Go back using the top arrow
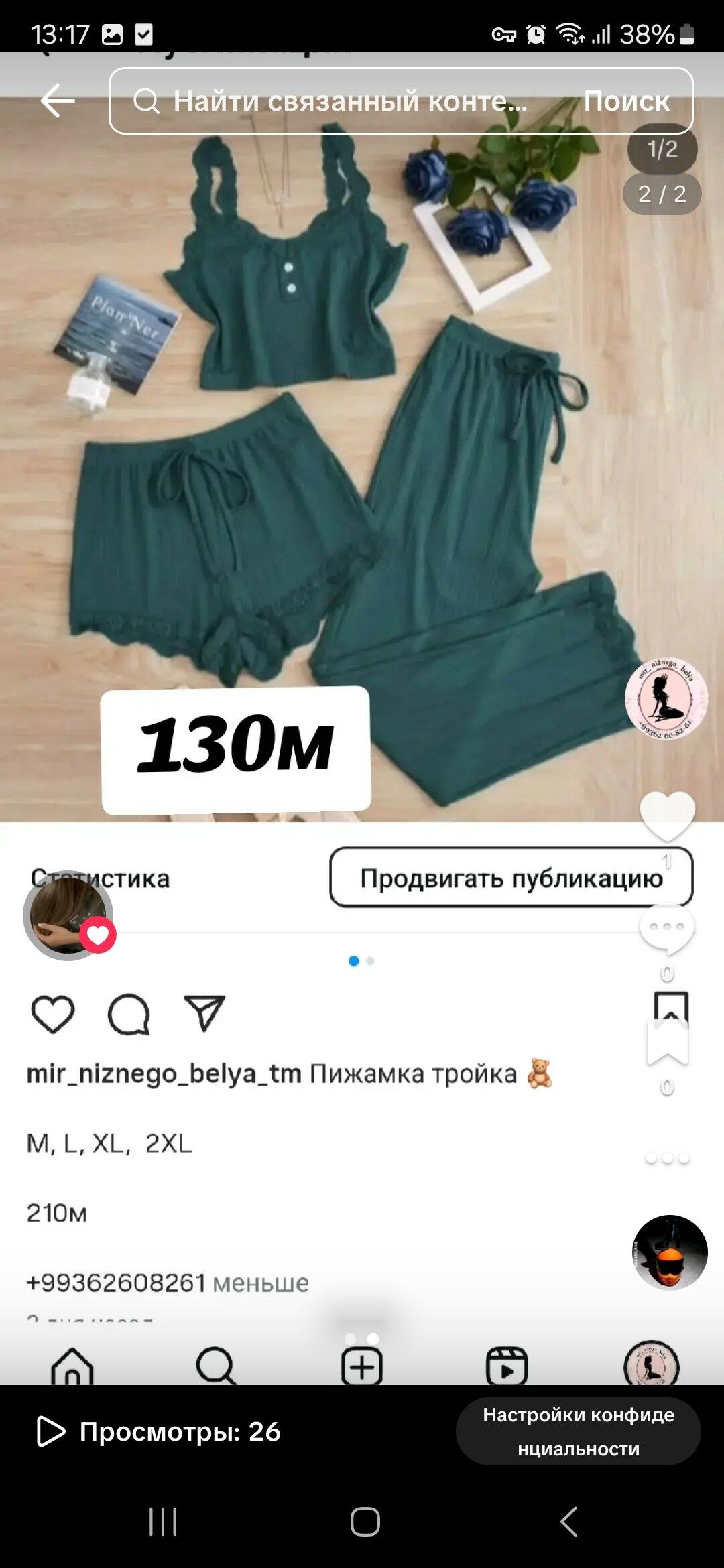 coord(58,101)
